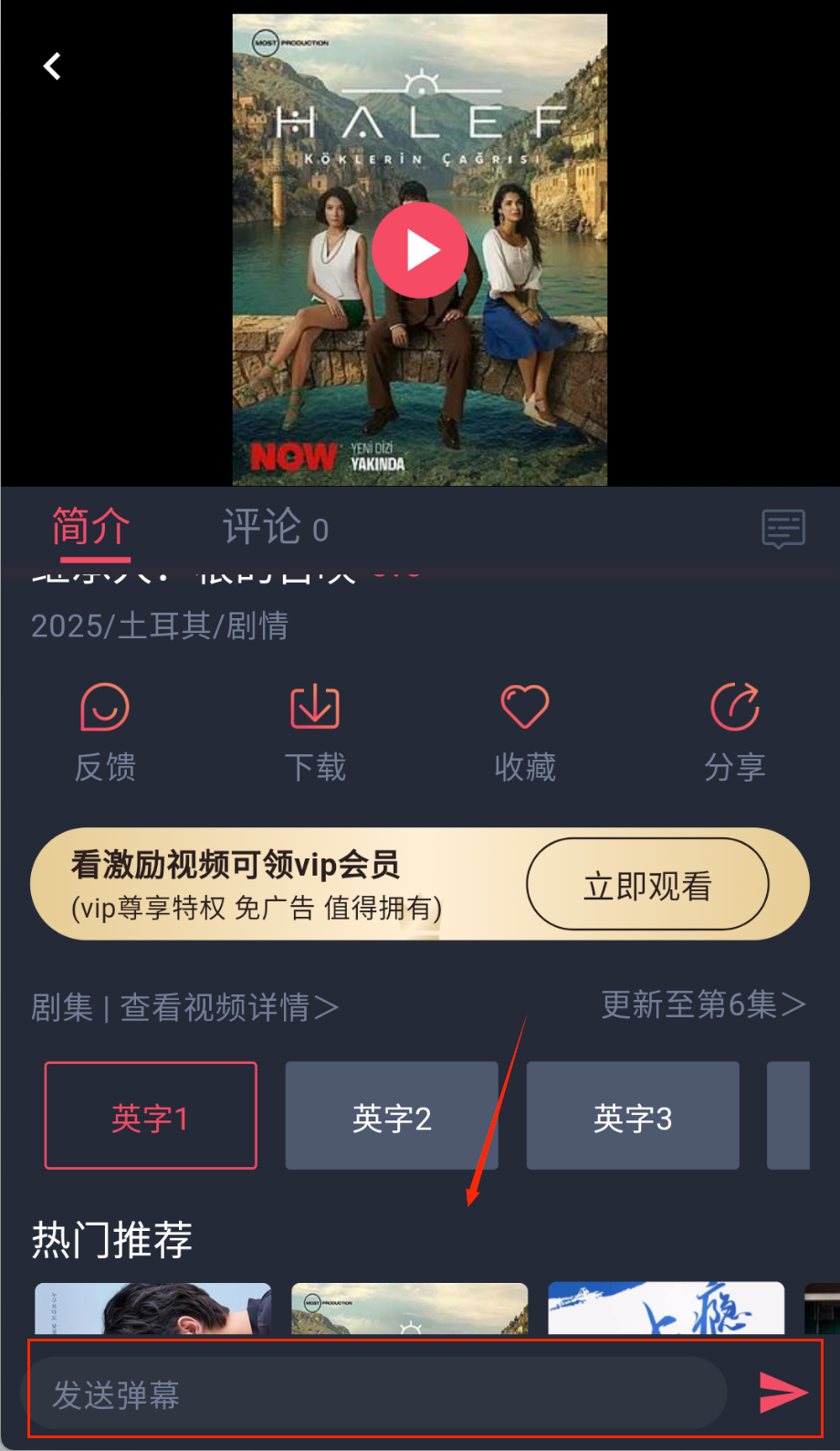Select episode 英字1

coord(151,1116)
